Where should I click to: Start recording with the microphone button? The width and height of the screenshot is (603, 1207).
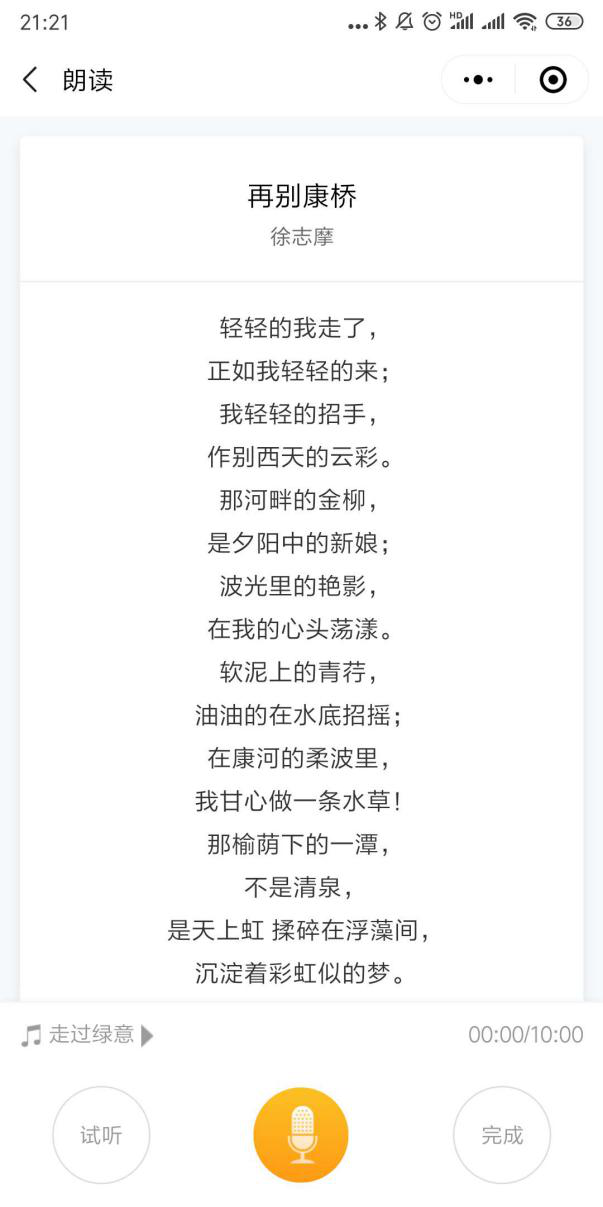[301, 1135]
